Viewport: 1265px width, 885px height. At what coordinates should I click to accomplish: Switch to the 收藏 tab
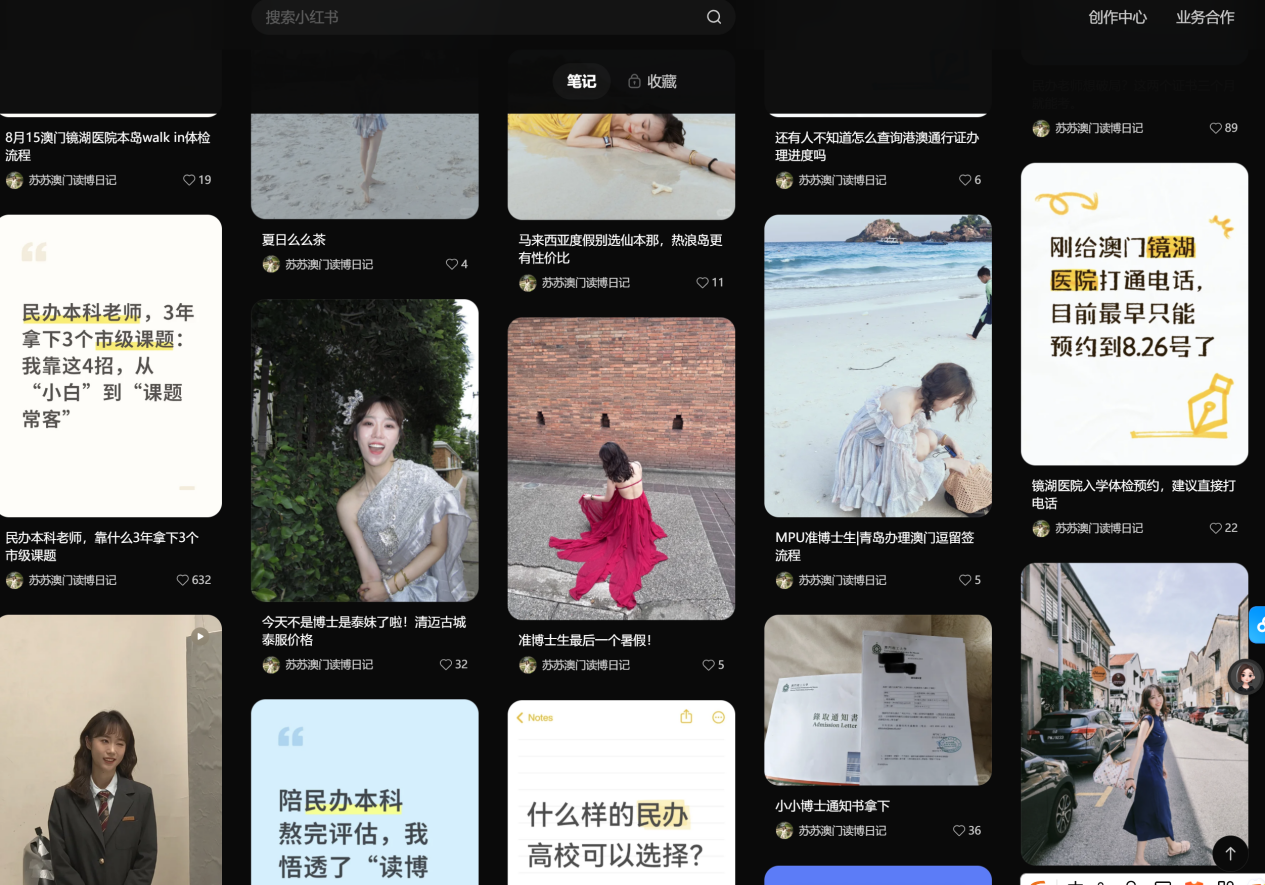coord(652,81)
